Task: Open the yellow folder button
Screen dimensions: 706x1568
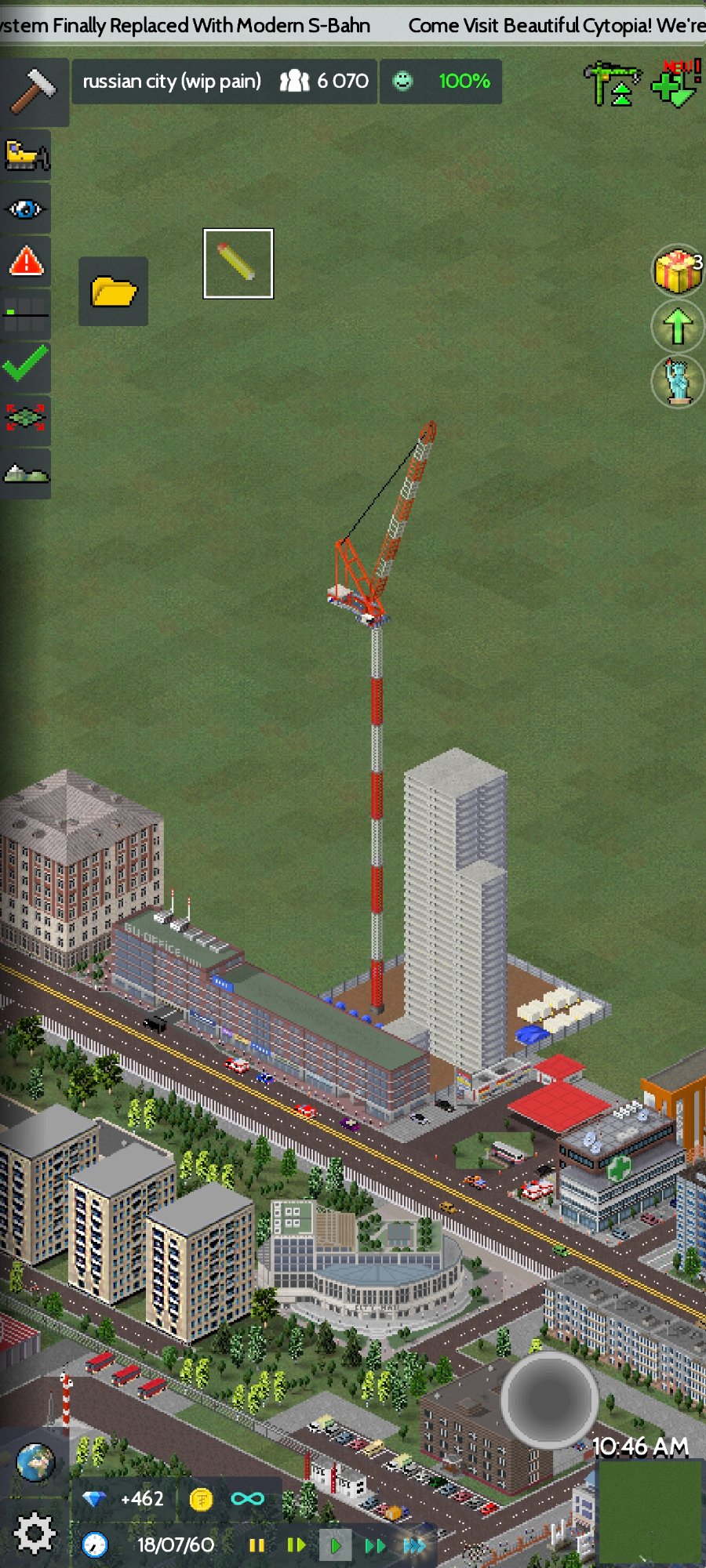Action: 114,291
